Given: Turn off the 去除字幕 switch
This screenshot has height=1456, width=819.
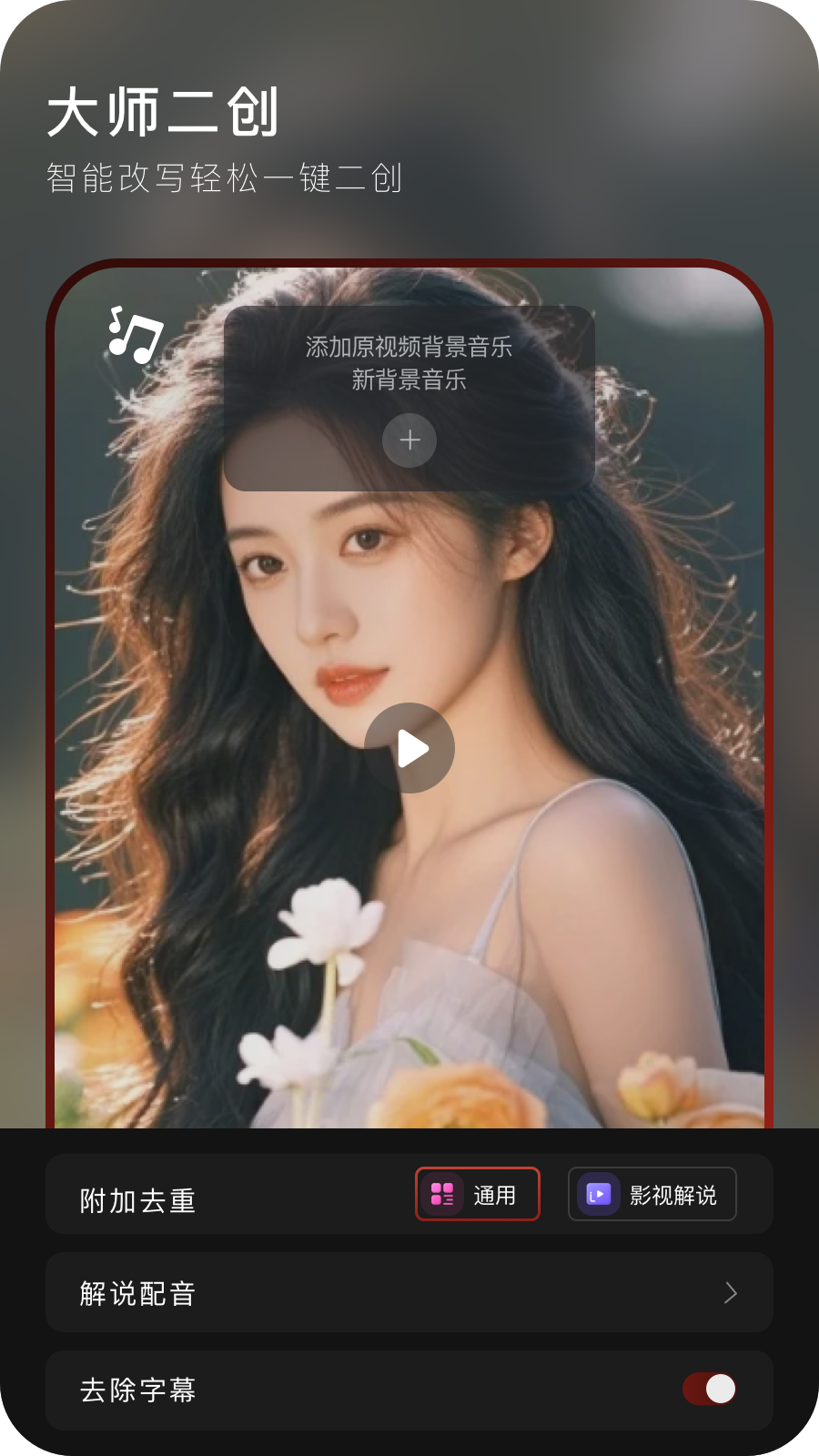Looking at the screenshot, I should pos(711,1390).
